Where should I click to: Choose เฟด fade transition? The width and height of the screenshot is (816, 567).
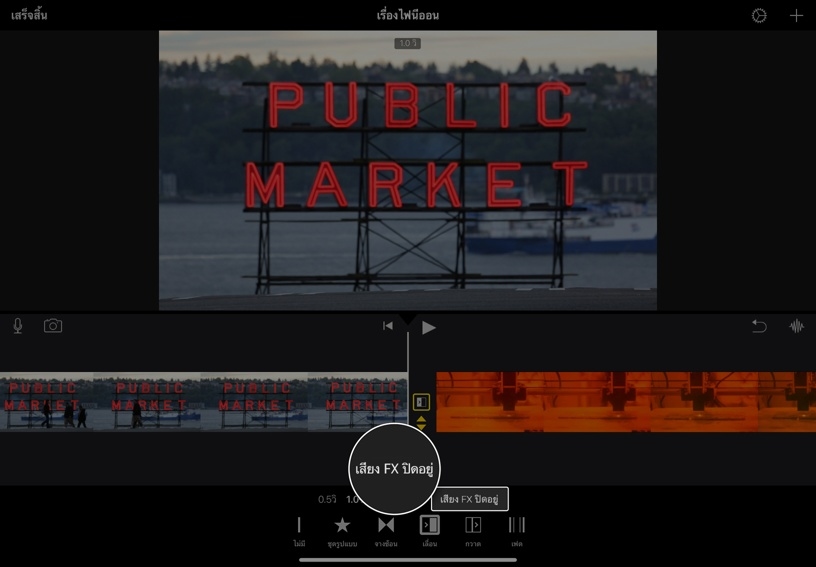point(517,531)
